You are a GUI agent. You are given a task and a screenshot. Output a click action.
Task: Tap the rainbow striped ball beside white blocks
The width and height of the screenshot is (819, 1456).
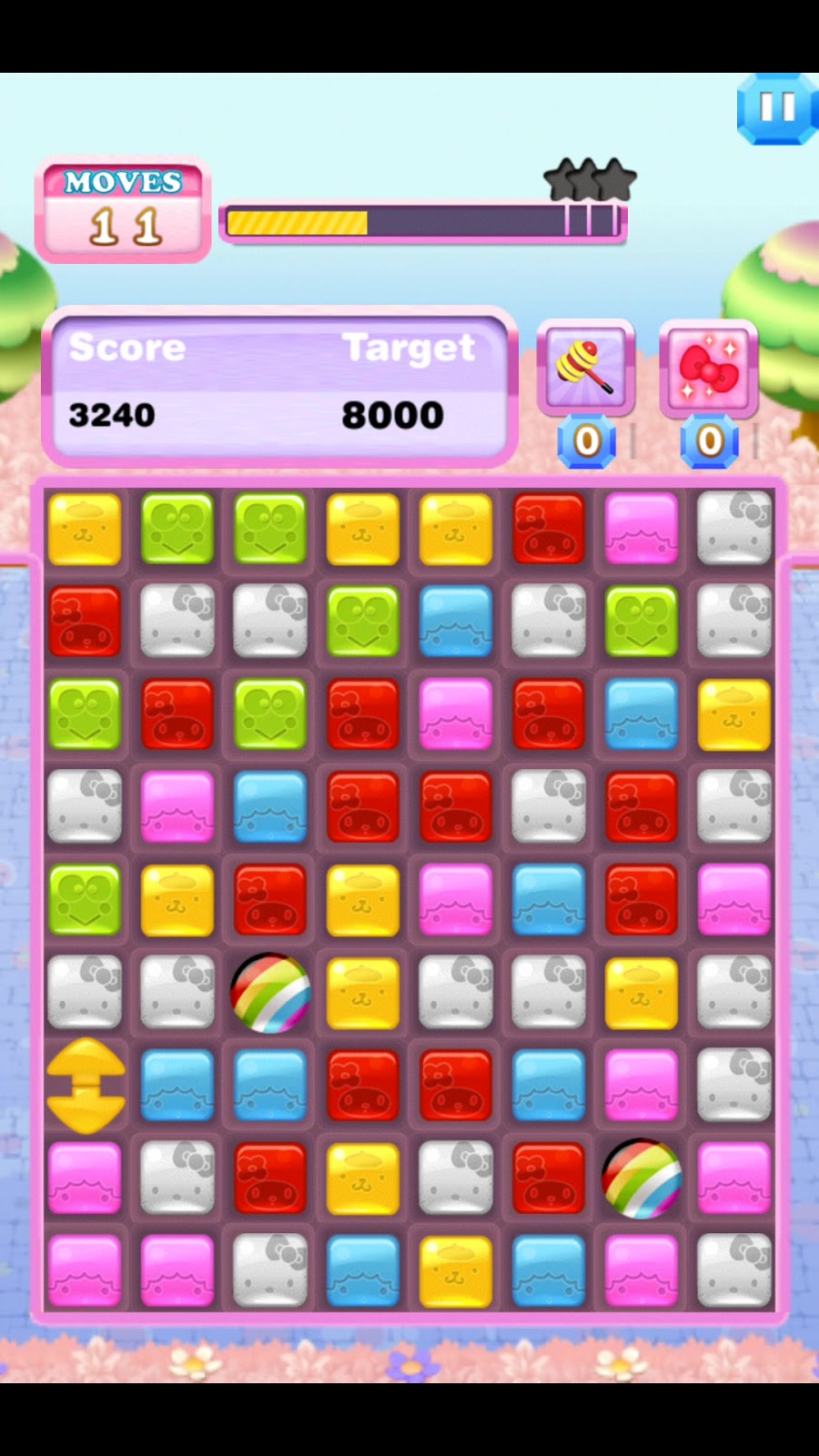(x=270, y=993)
